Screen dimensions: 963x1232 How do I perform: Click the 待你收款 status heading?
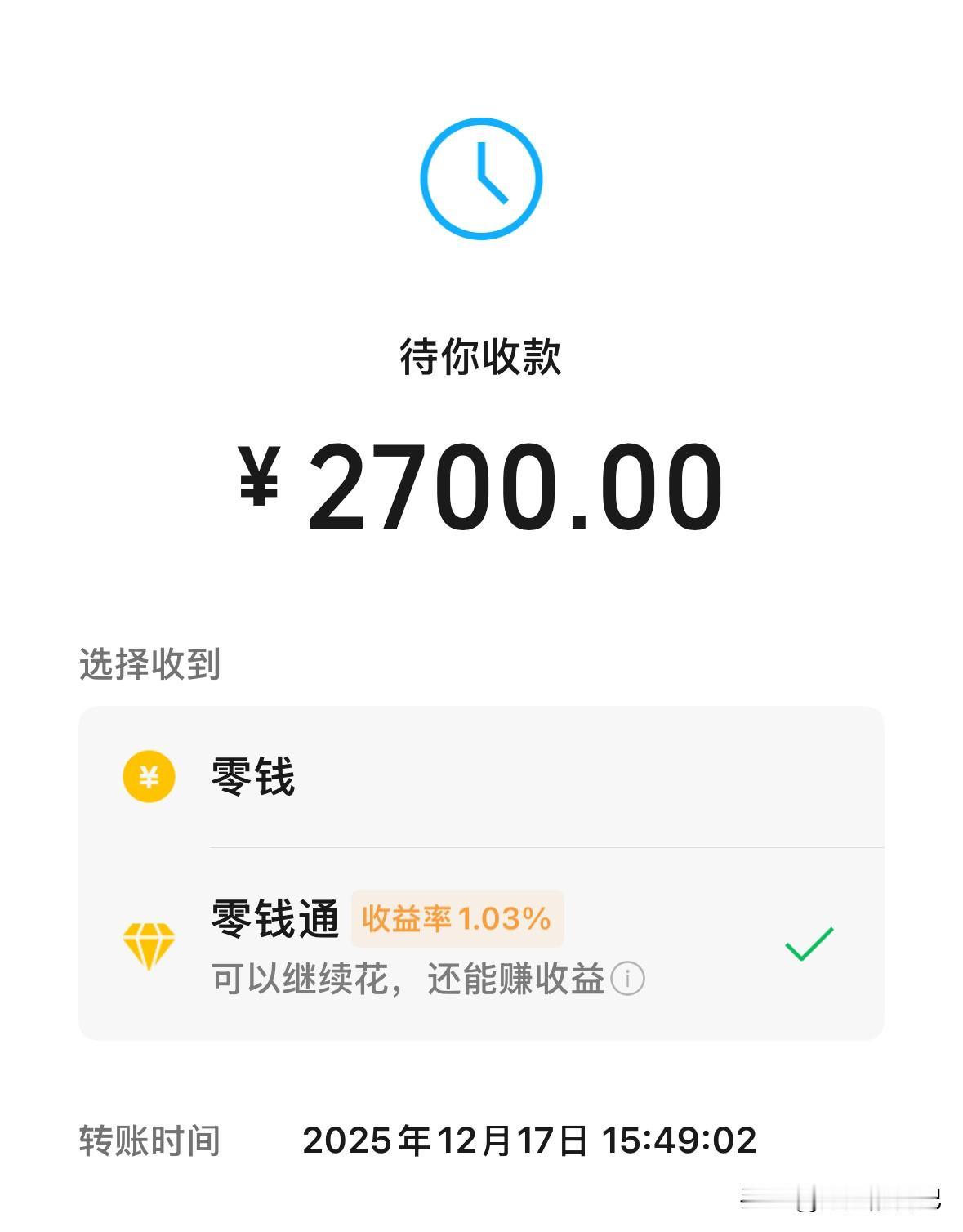coord(481,355)
